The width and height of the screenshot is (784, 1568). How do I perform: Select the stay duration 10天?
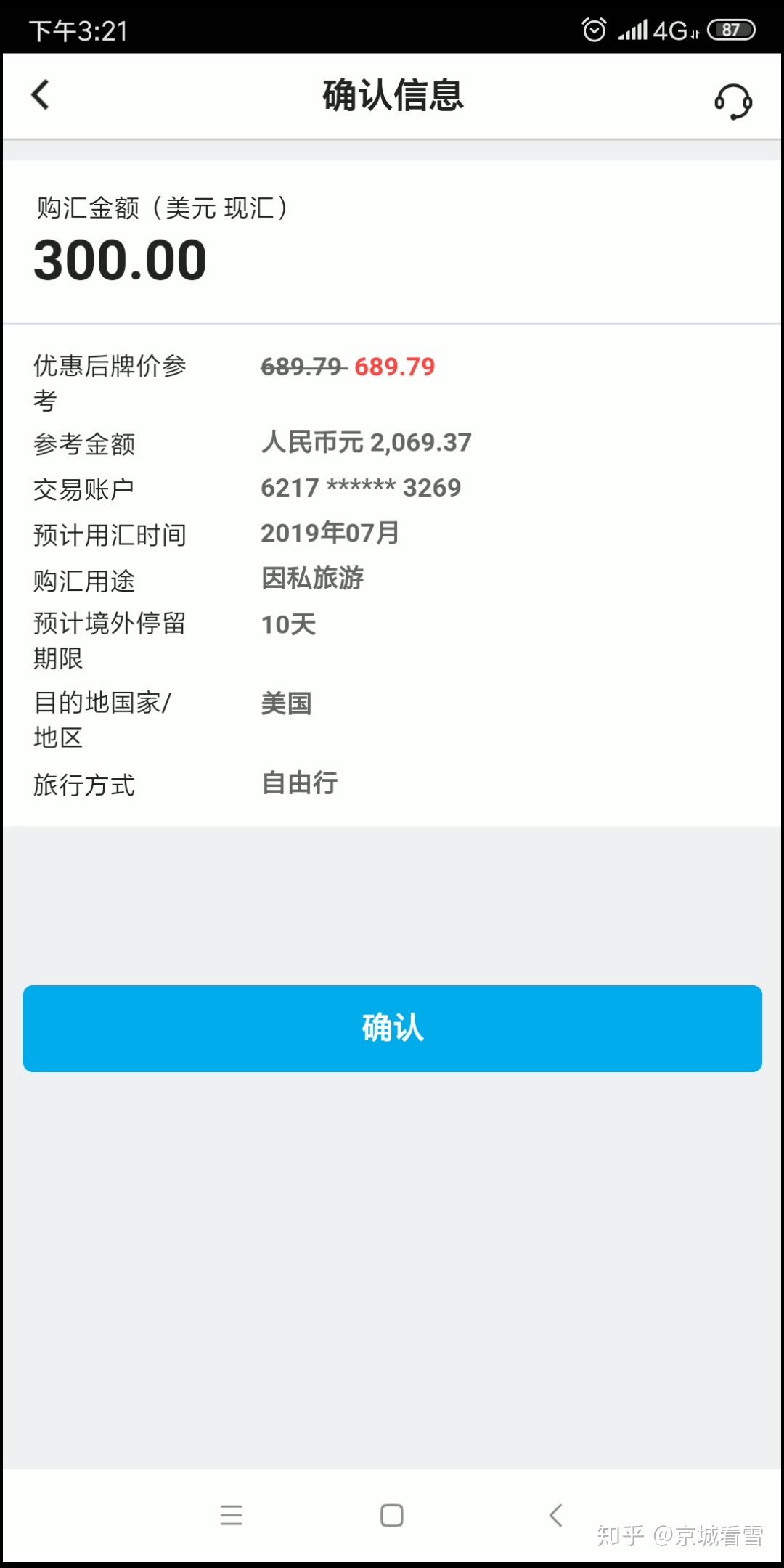[287, 624]
